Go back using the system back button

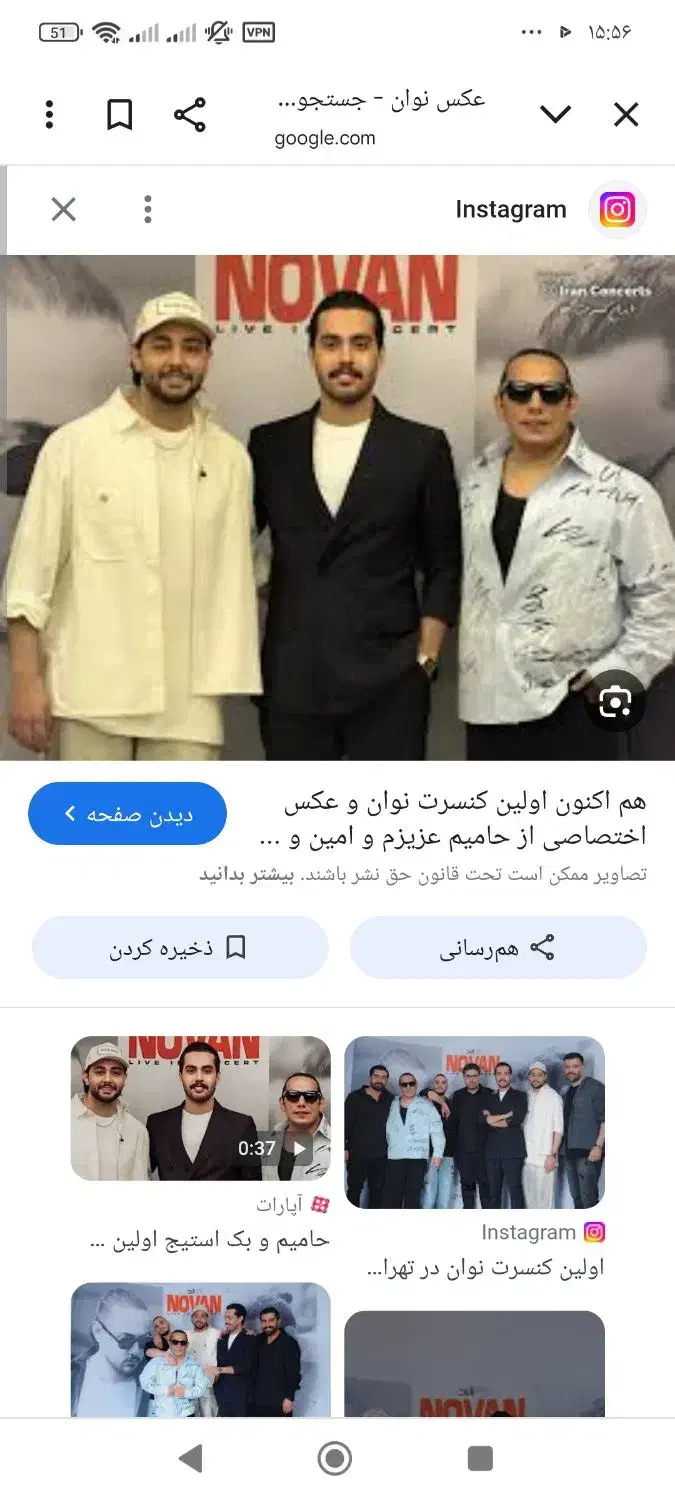tap(190, 1459)
